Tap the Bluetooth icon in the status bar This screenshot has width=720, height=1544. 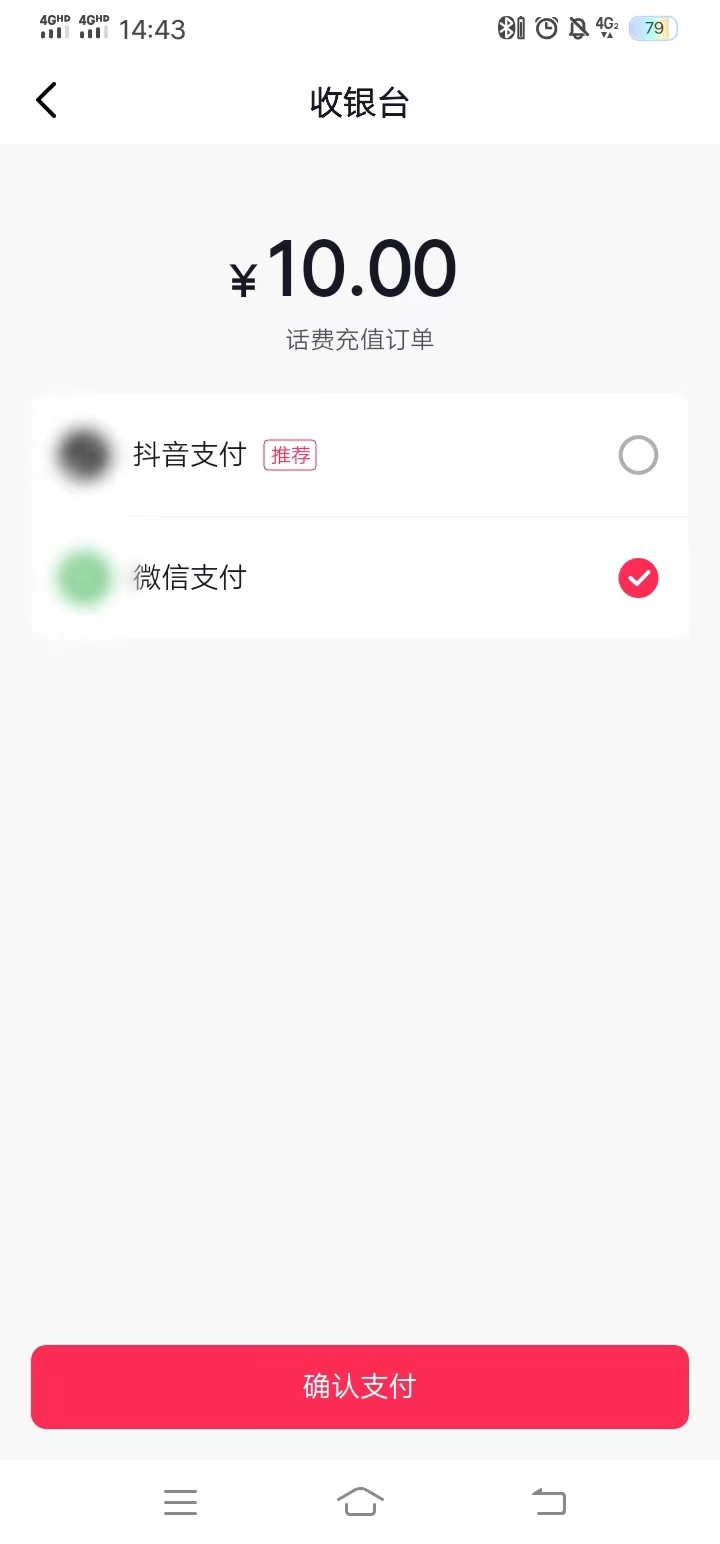pos(510,29)
